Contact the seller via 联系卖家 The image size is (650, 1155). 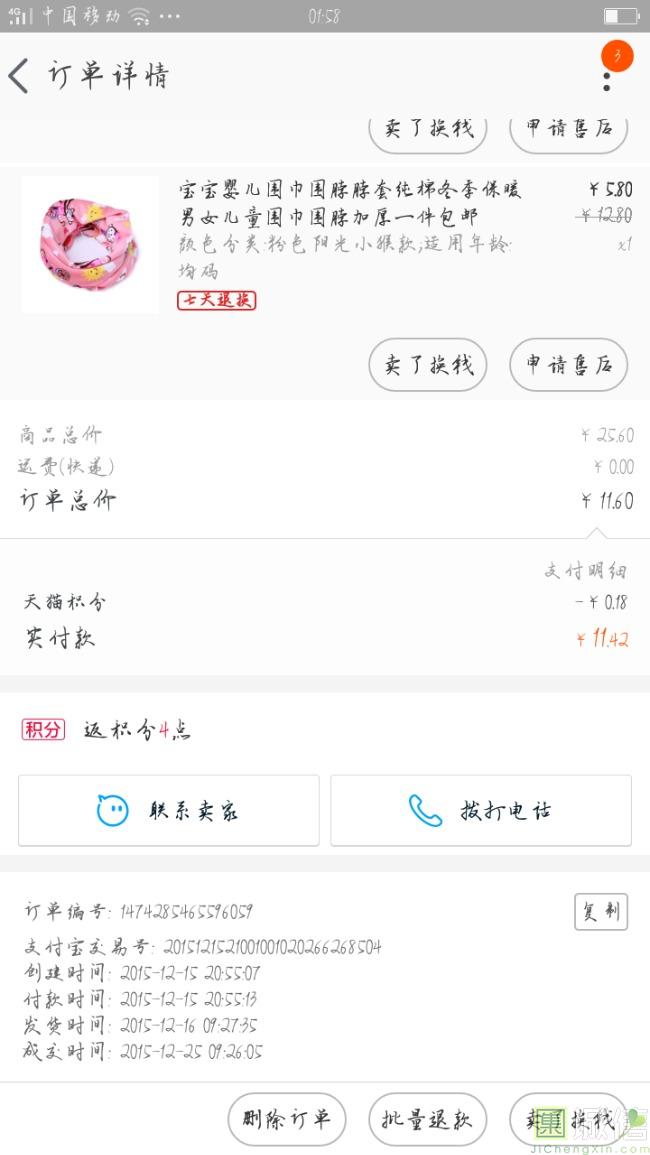(x=169, y=810)
